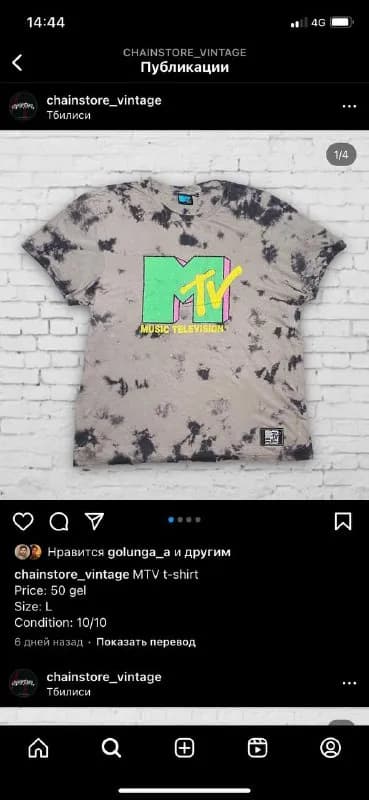Viewport: 369px width, 800px height.
Task: Open comments on the MTV t-shirt post
Action: (x=59, y=521)
